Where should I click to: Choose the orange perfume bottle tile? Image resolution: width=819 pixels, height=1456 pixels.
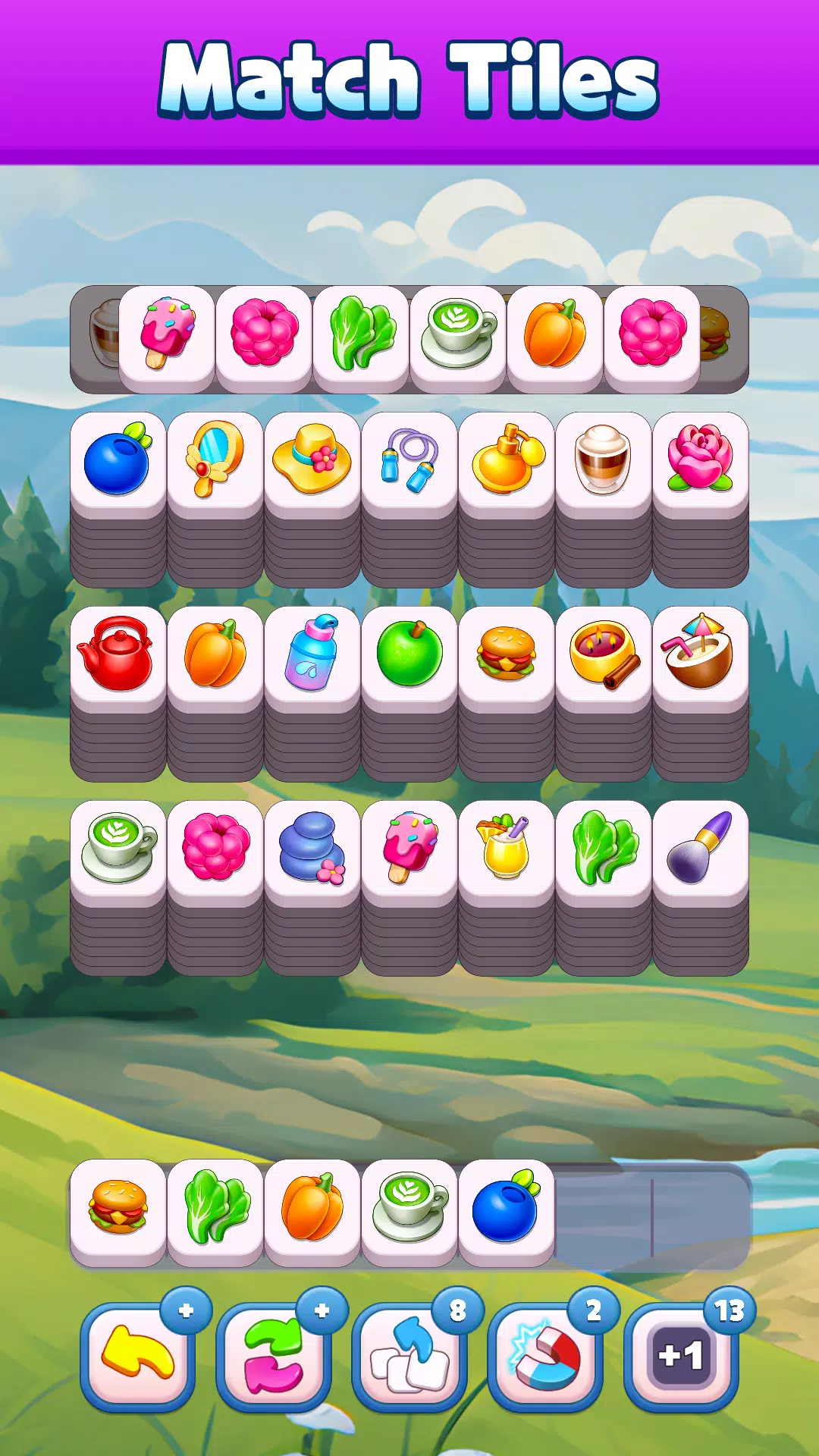point(507,460)
